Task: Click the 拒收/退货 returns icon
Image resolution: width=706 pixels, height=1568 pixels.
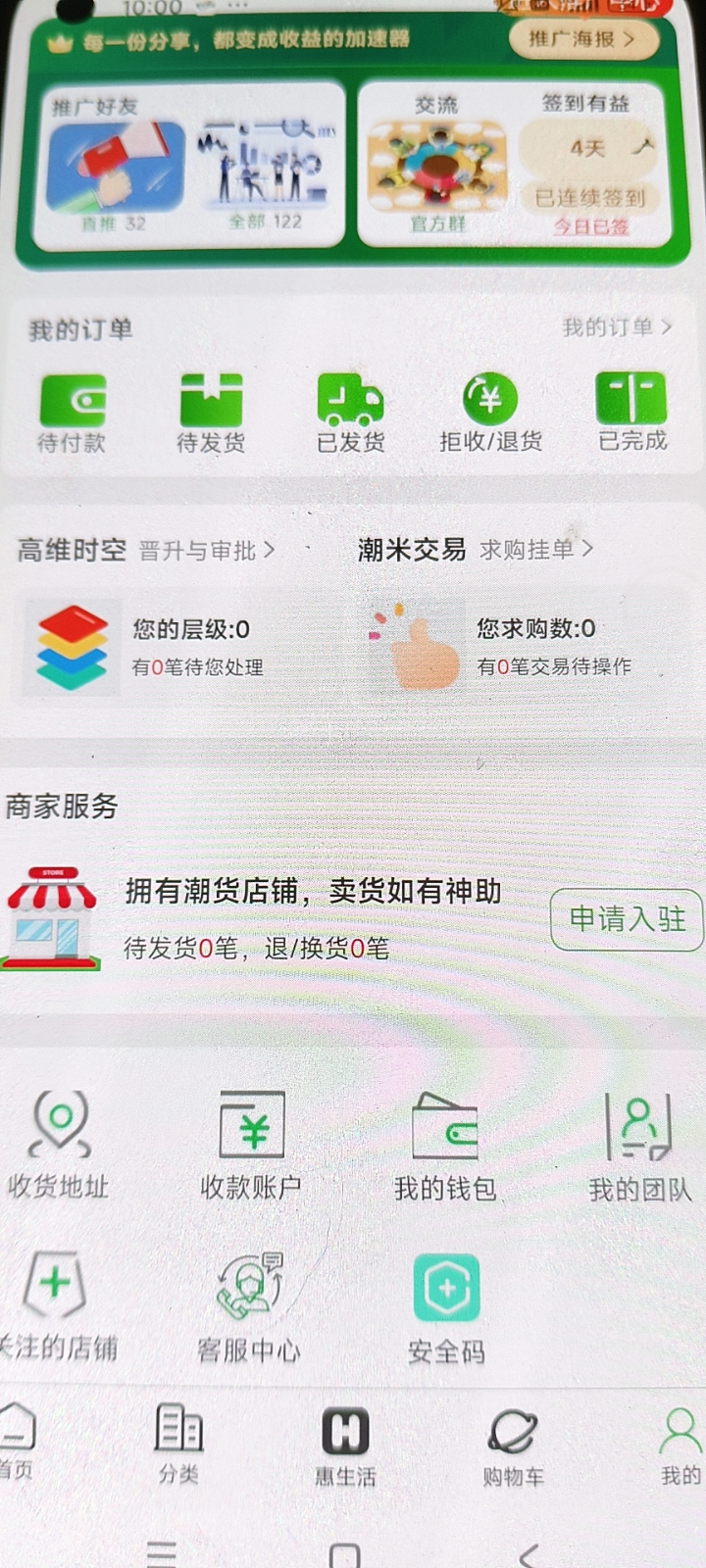Action: coord(489,403)
